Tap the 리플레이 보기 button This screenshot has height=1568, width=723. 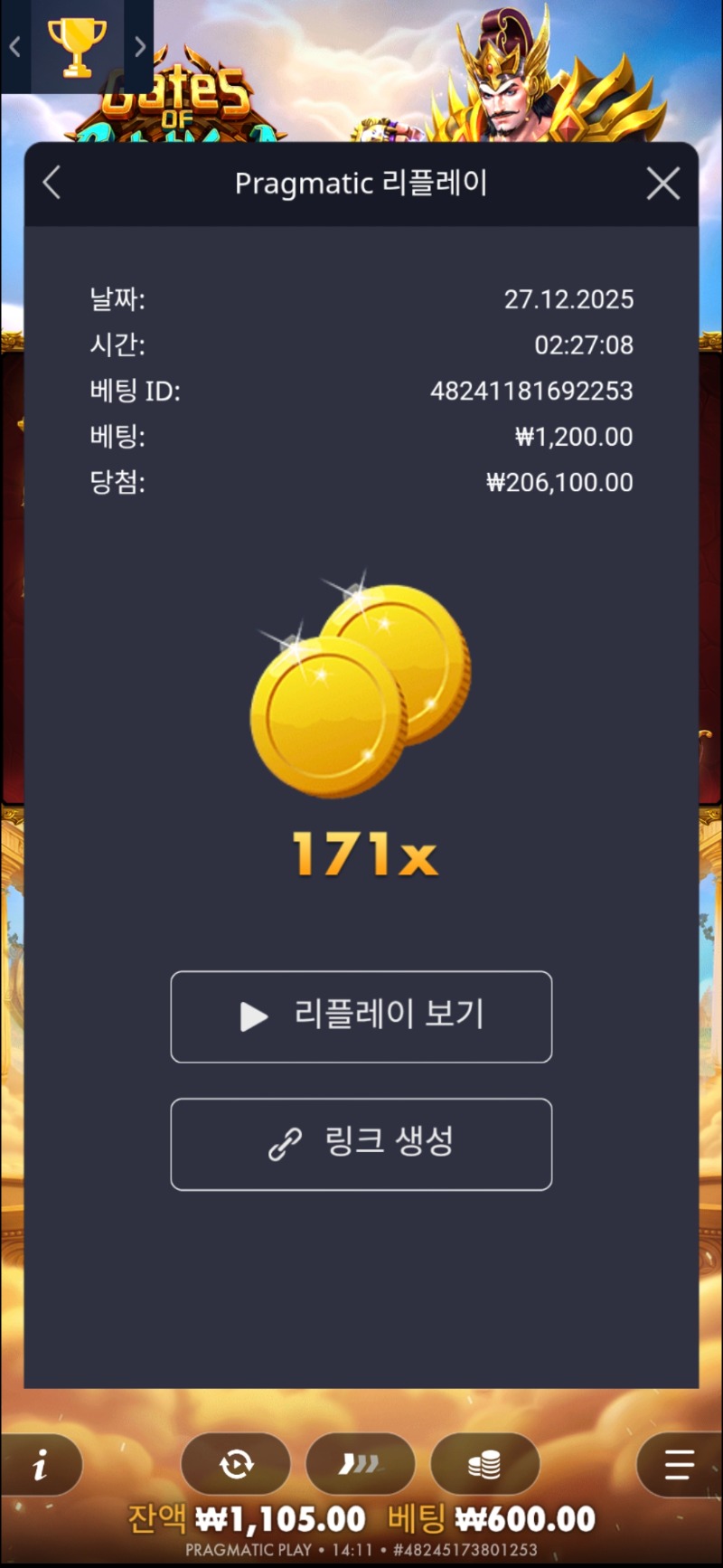tap(361, 1016)
